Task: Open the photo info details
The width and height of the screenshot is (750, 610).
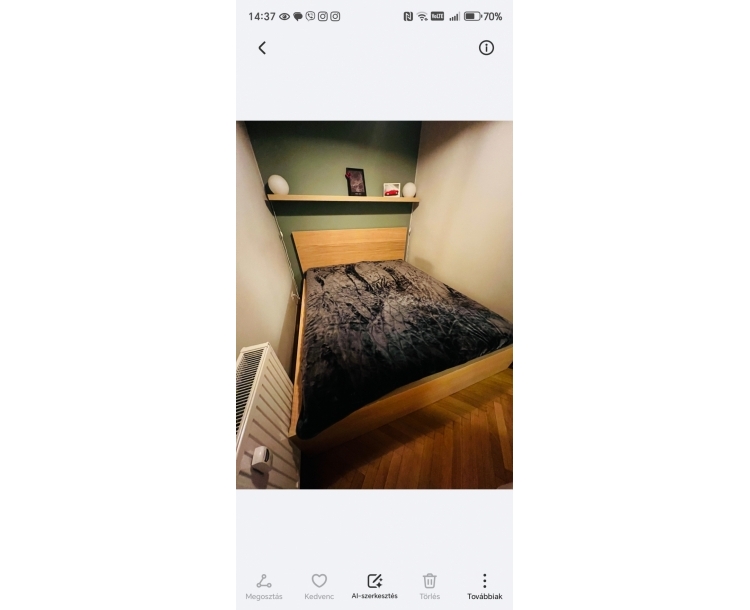Action: tap(486, 48)
